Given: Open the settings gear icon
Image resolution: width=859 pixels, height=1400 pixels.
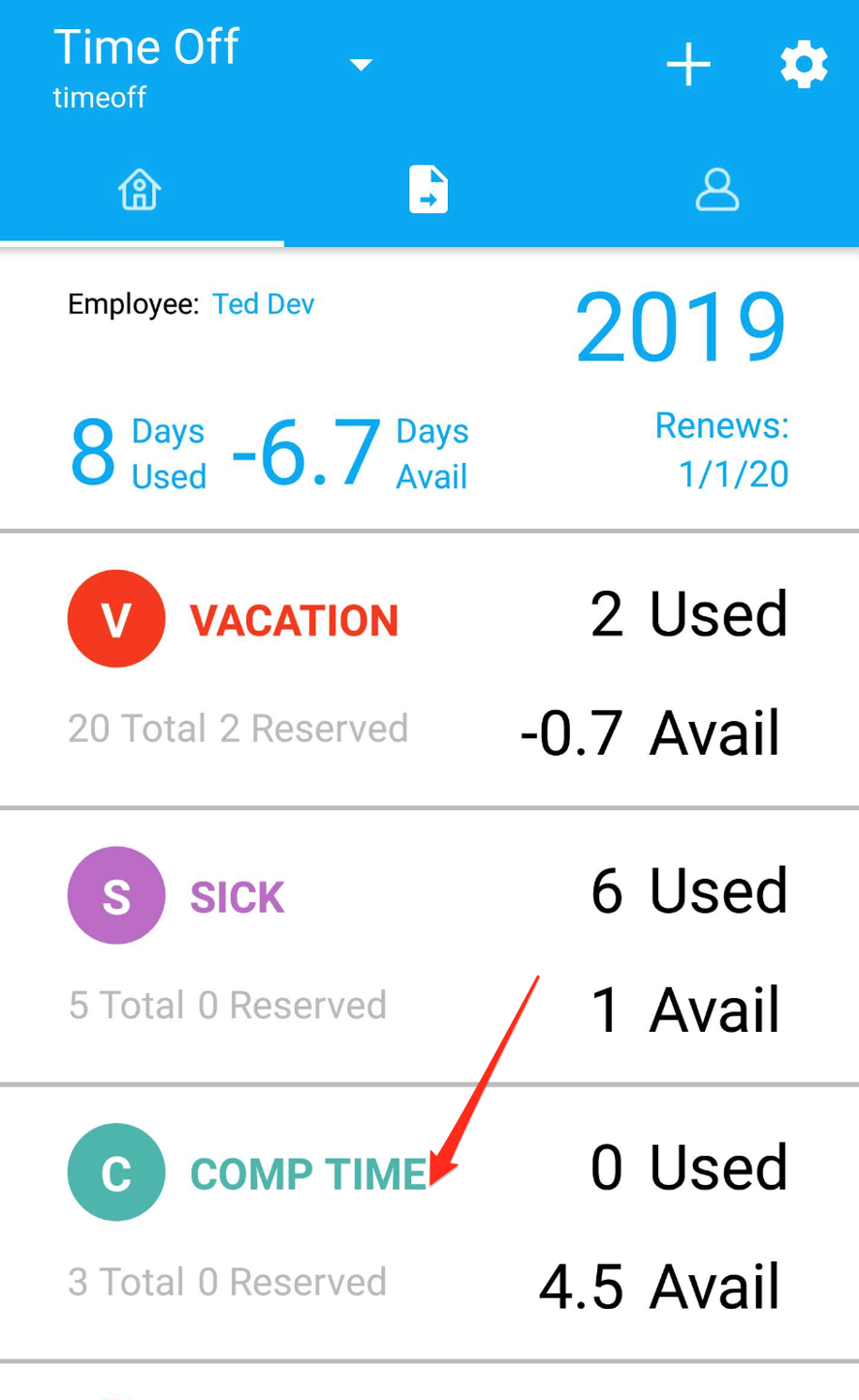Looking at the screenshot, I should [x=803, y=64].
